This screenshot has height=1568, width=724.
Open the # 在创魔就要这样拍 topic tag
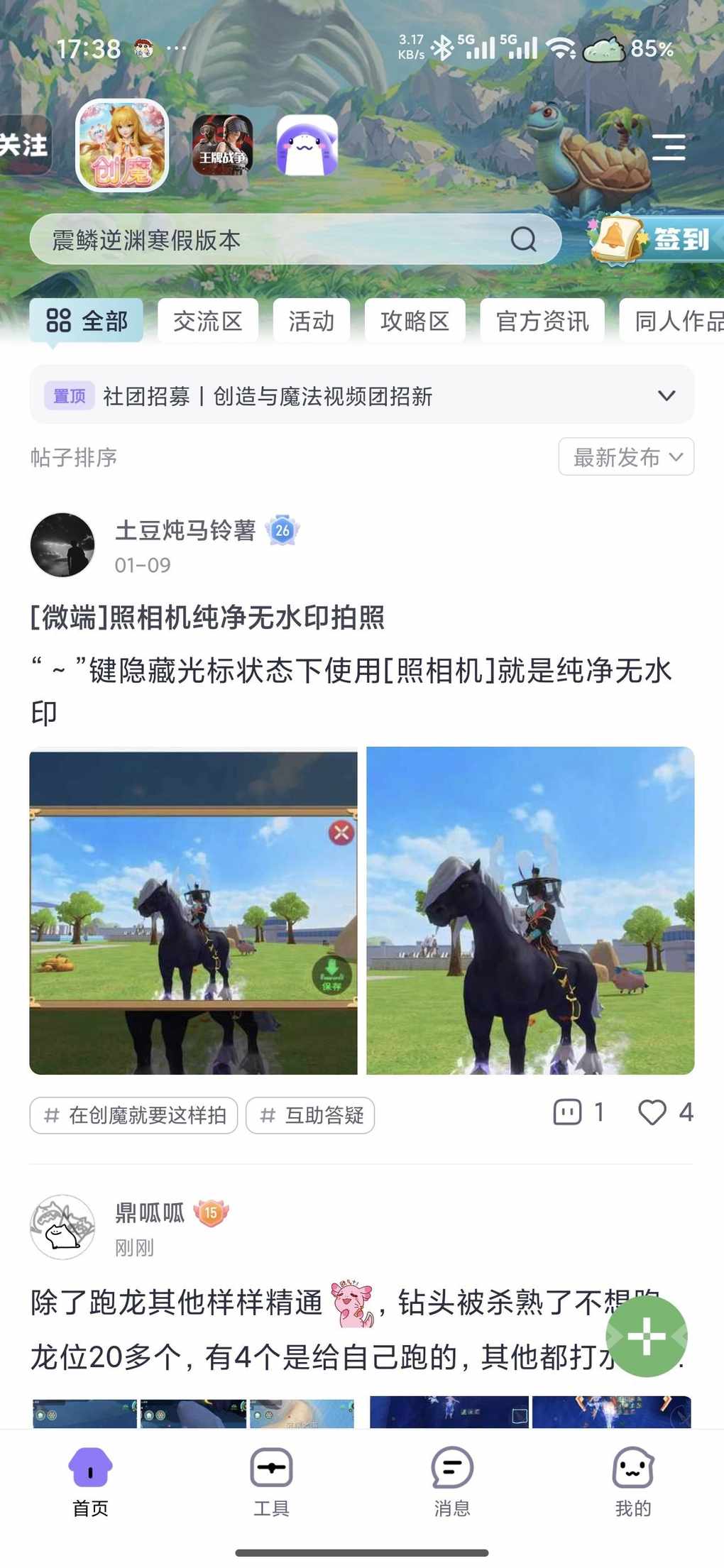tap(134, 1115)
